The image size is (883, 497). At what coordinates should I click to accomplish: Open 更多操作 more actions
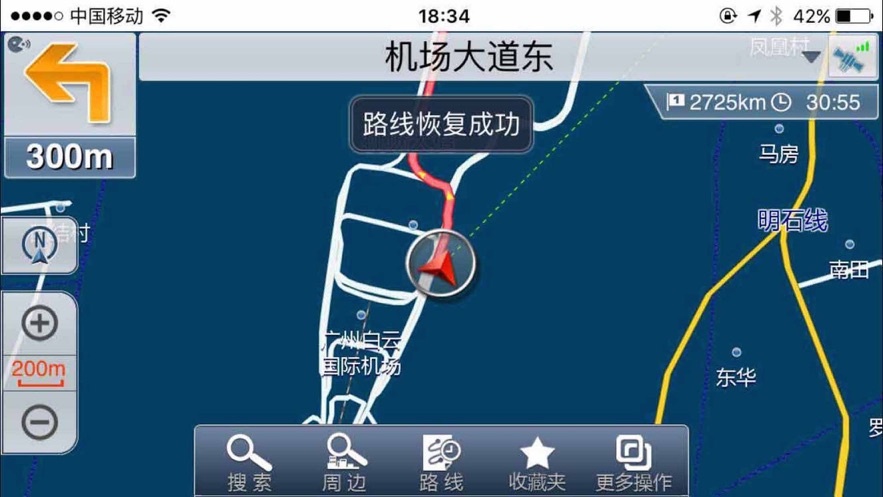(x=633, y=463)
